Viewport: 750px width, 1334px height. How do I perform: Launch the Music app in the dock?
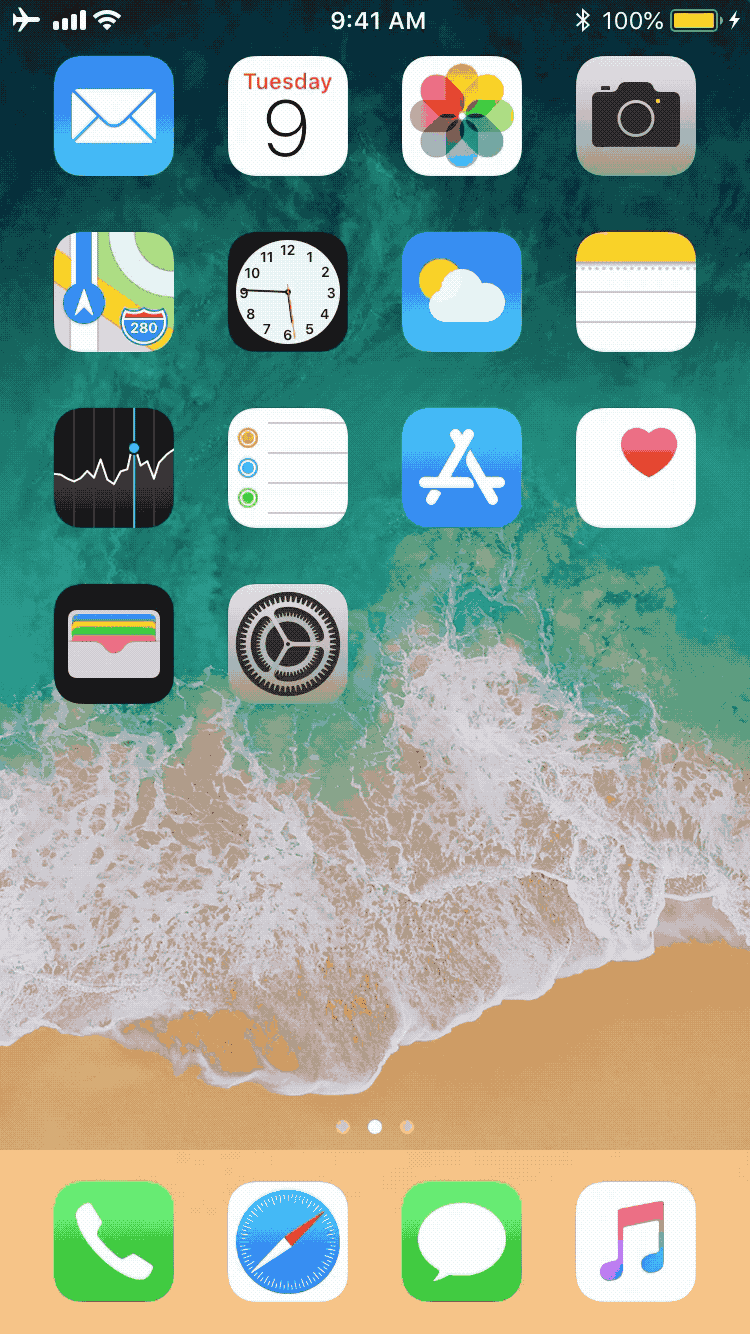pyautogui.click(x=636, y=1242)
